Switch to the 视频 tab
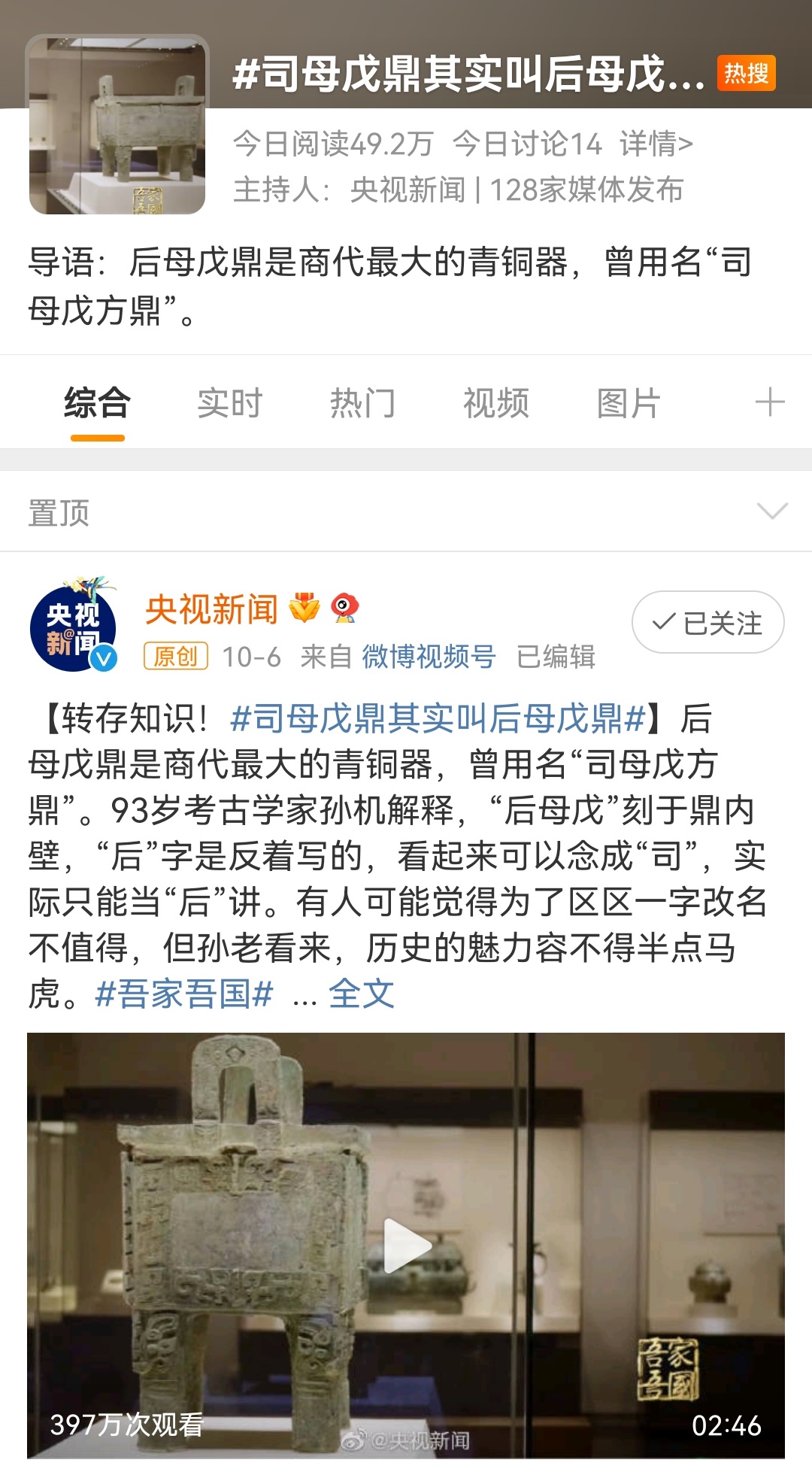812x1484 pixels. (x=495, y=403)
